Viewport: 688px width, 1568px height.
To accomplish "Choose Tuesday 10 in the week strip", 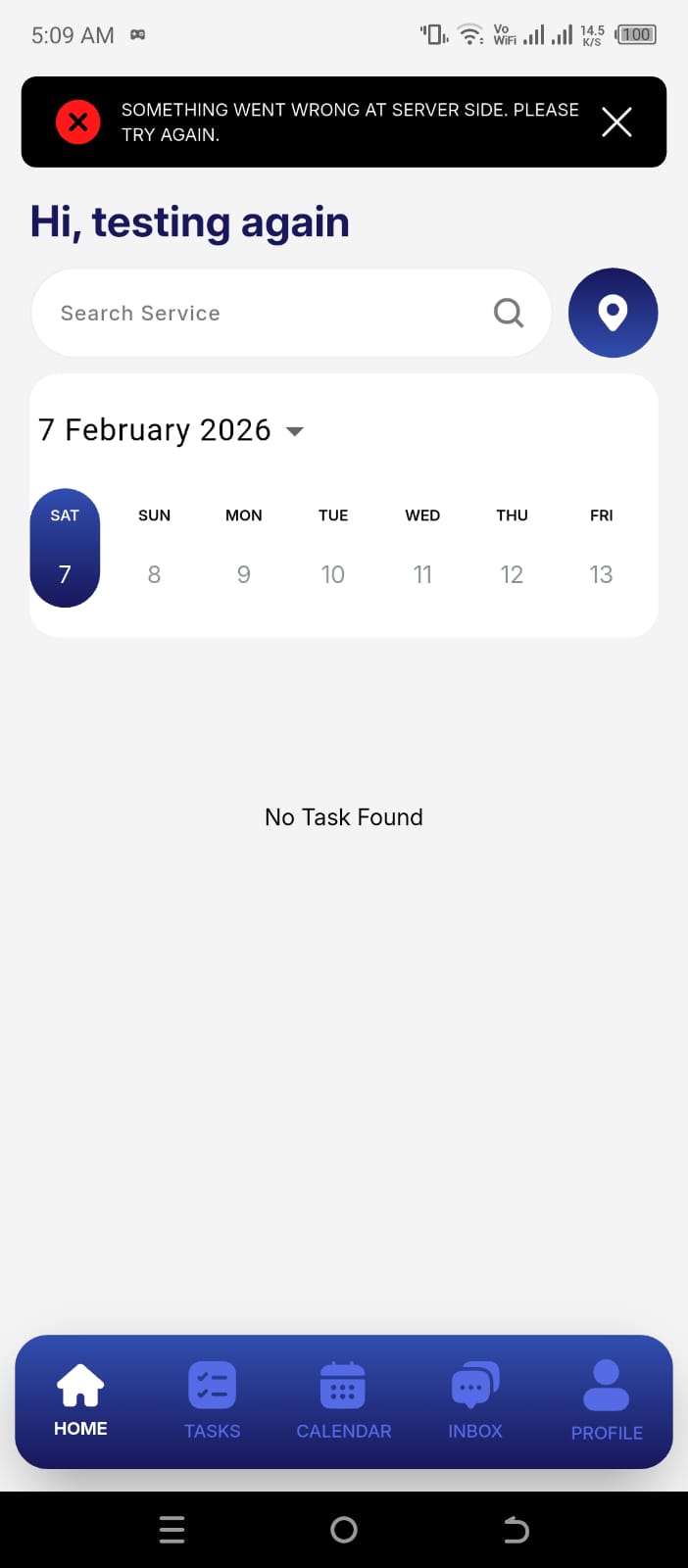I will (333, 549).
